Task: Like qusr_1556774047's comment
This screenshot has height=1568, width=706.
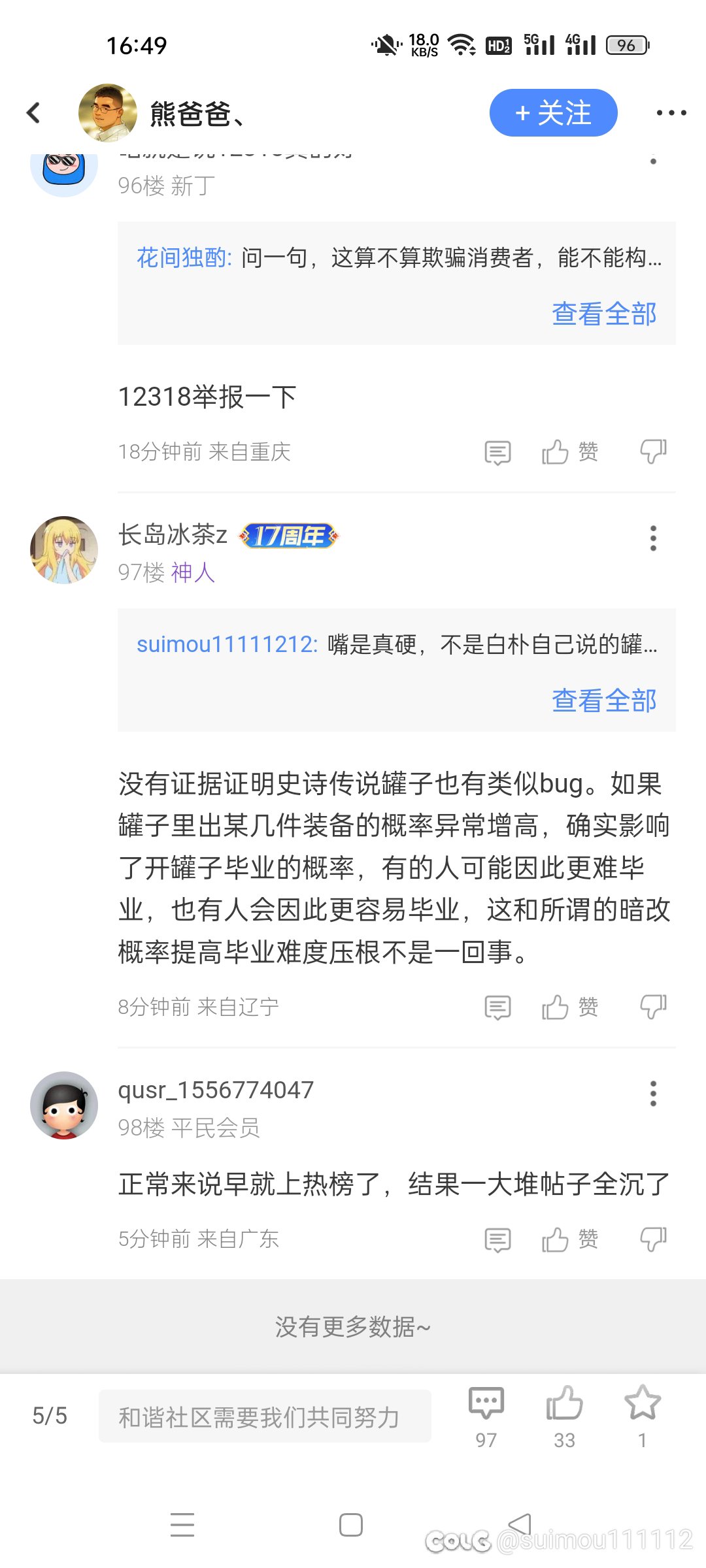Action: click(x=569, y=1239)
